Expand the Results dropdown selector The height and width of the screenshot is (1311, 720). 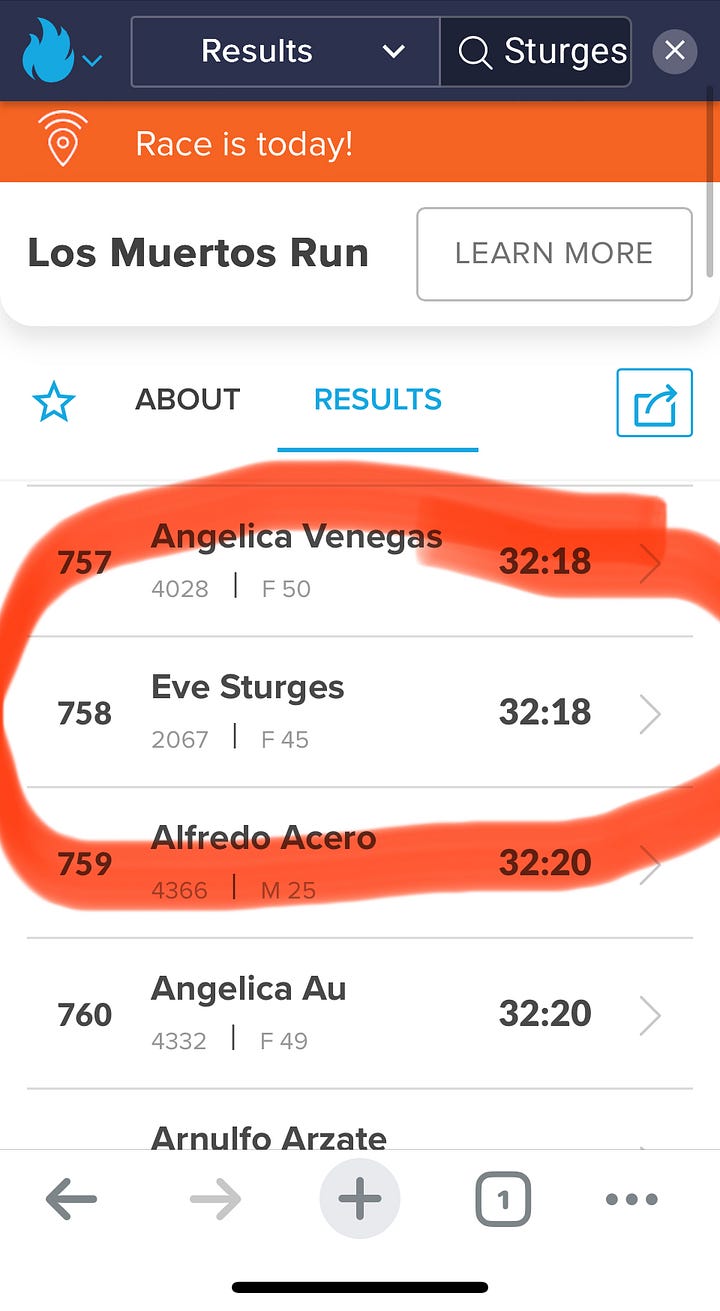pyautogui.click(x=285, y=51)
